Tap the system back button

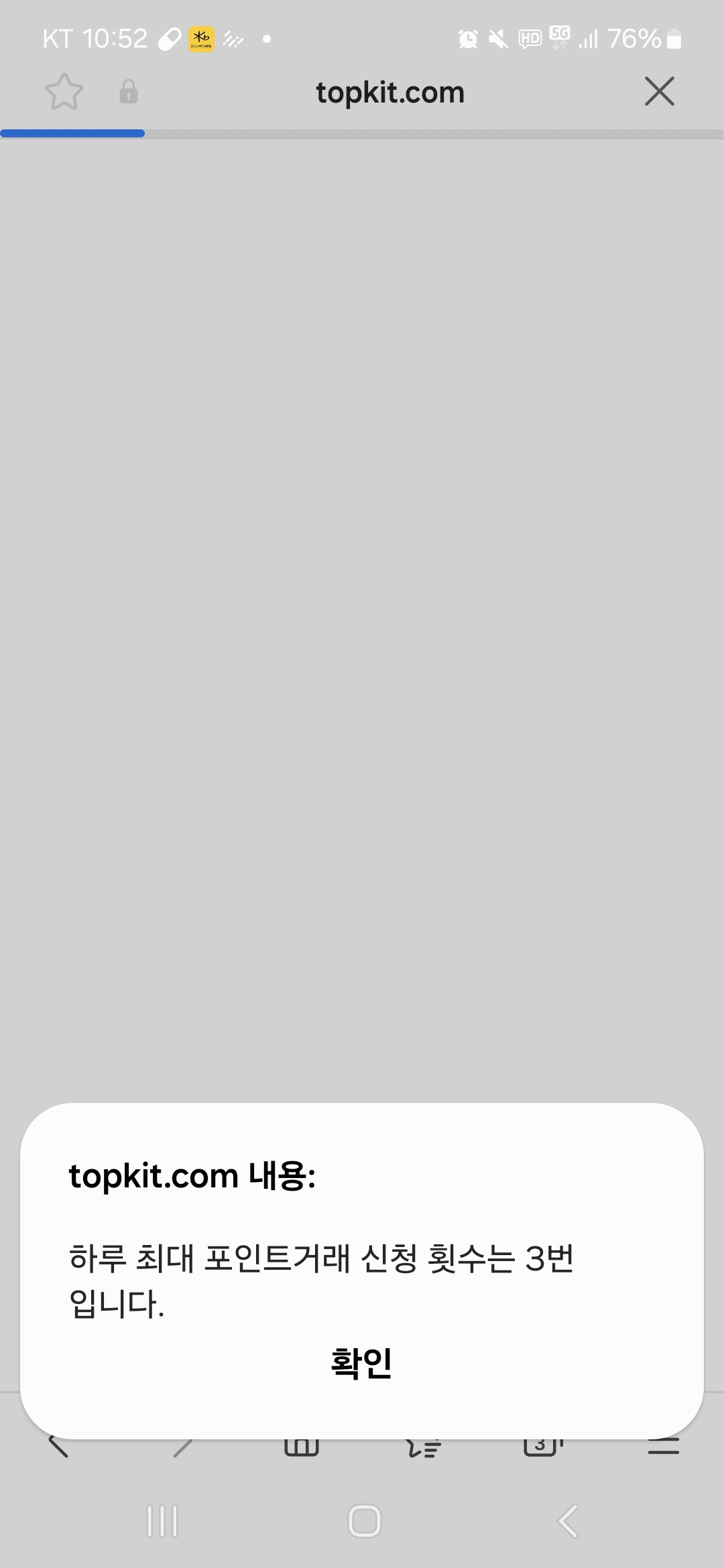[568, 1521]
